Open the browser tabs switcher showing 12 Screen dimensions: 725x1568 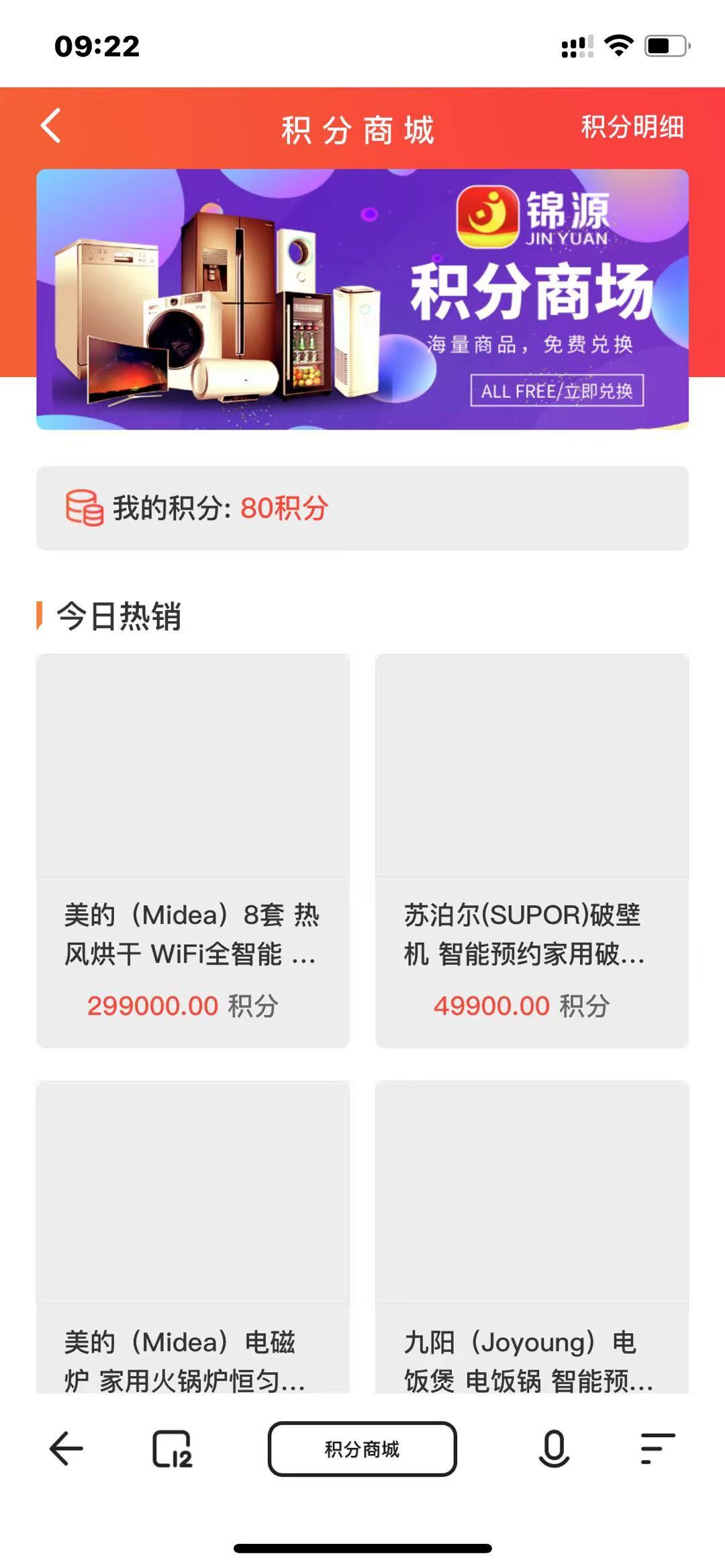(172, 1449)
